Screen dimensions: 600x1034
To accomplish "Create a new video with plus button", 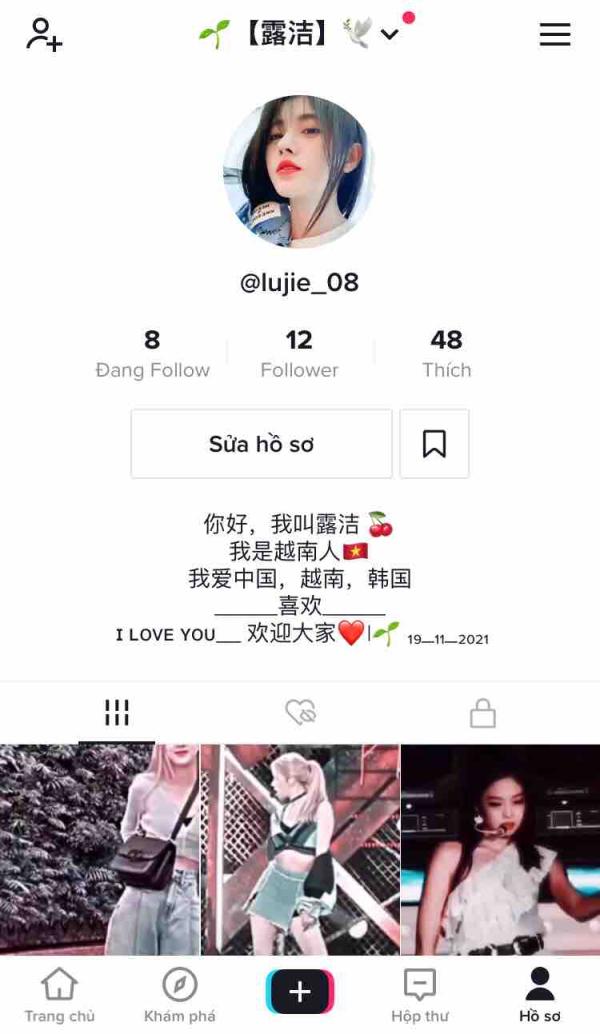I will coord(300,992).
